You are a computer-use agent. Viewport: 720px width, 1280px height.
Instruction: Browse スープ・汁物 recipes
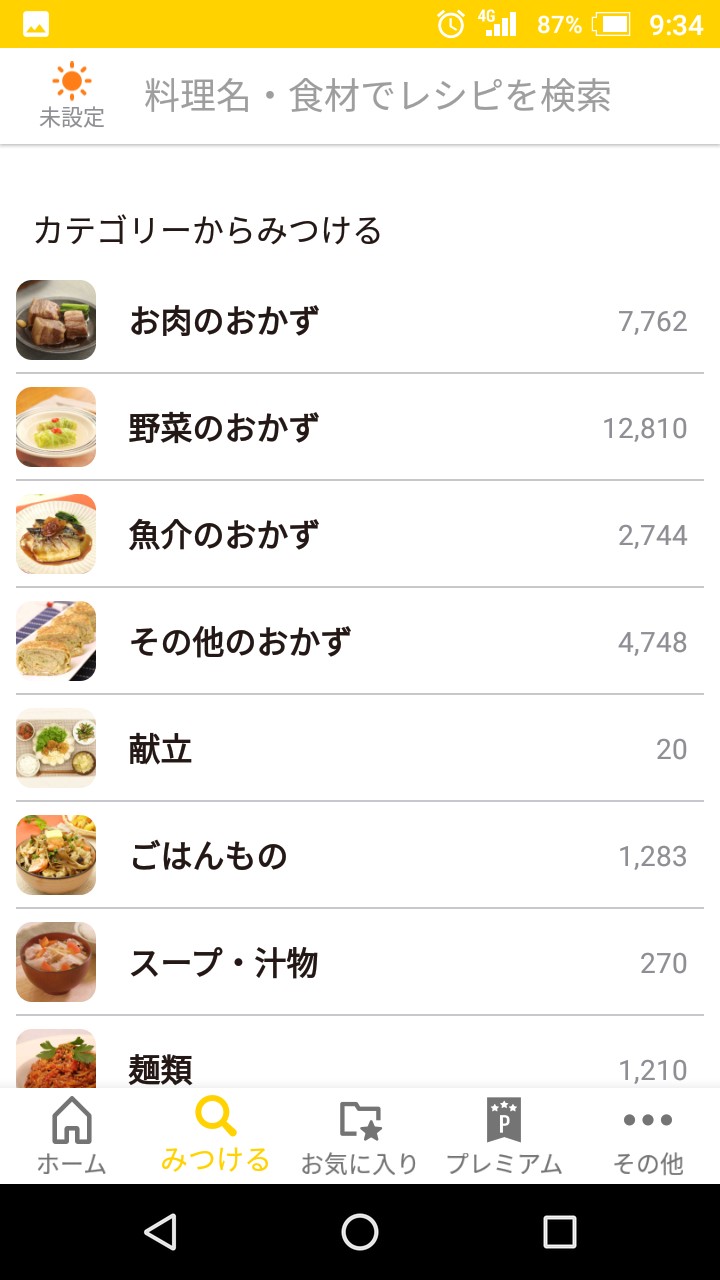click(360, 963)
